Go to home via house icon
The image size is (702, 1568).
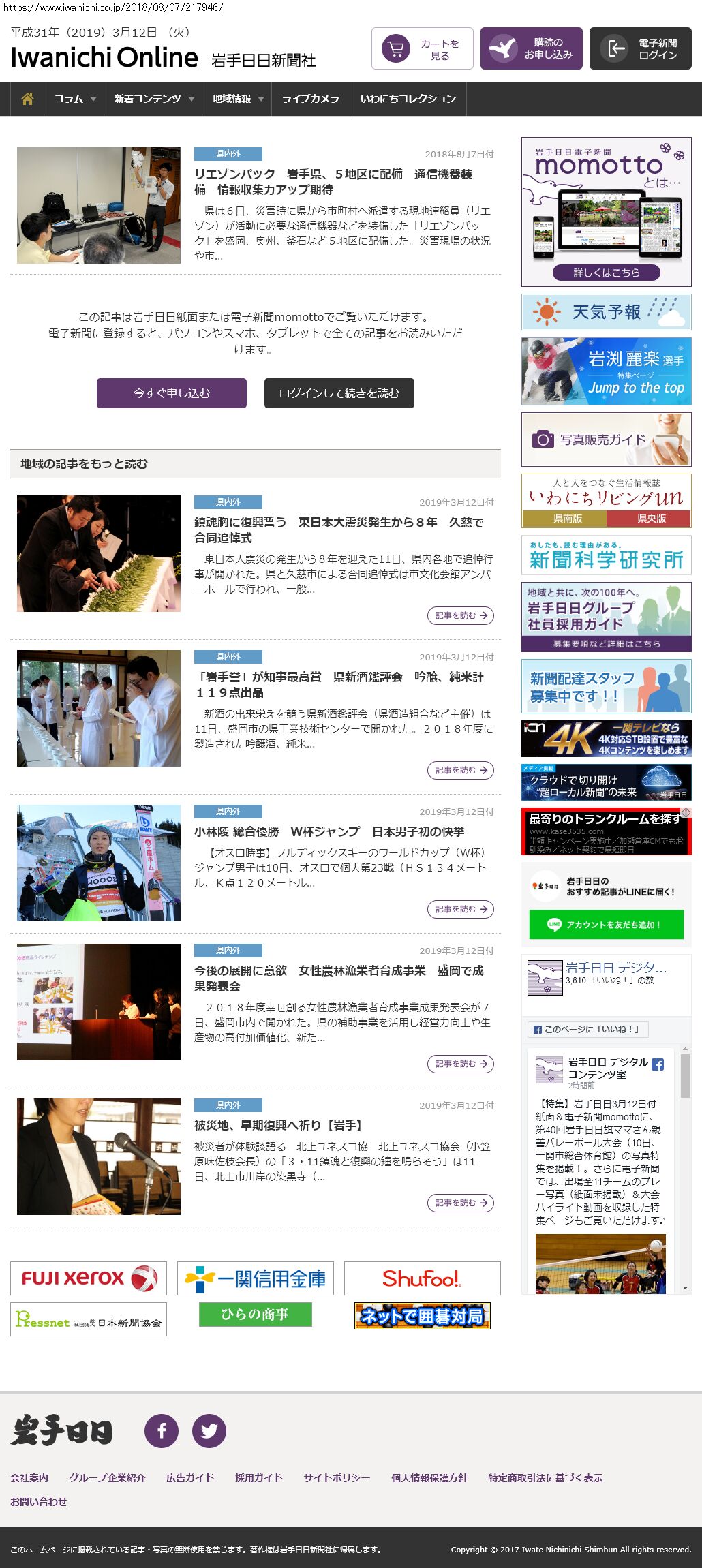pos(27,99)
